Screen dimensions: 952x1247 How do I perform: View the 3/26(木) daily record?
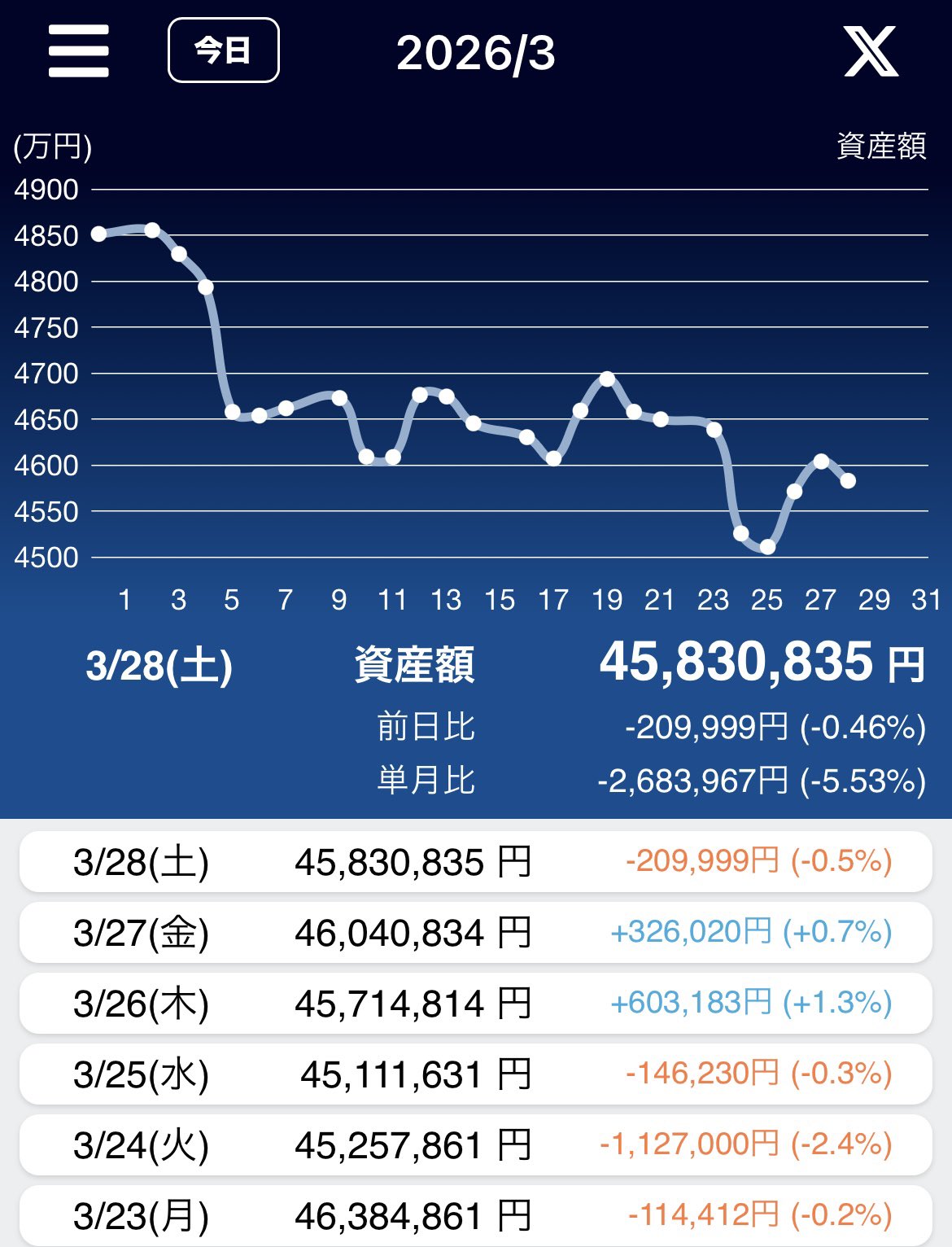475,1004
